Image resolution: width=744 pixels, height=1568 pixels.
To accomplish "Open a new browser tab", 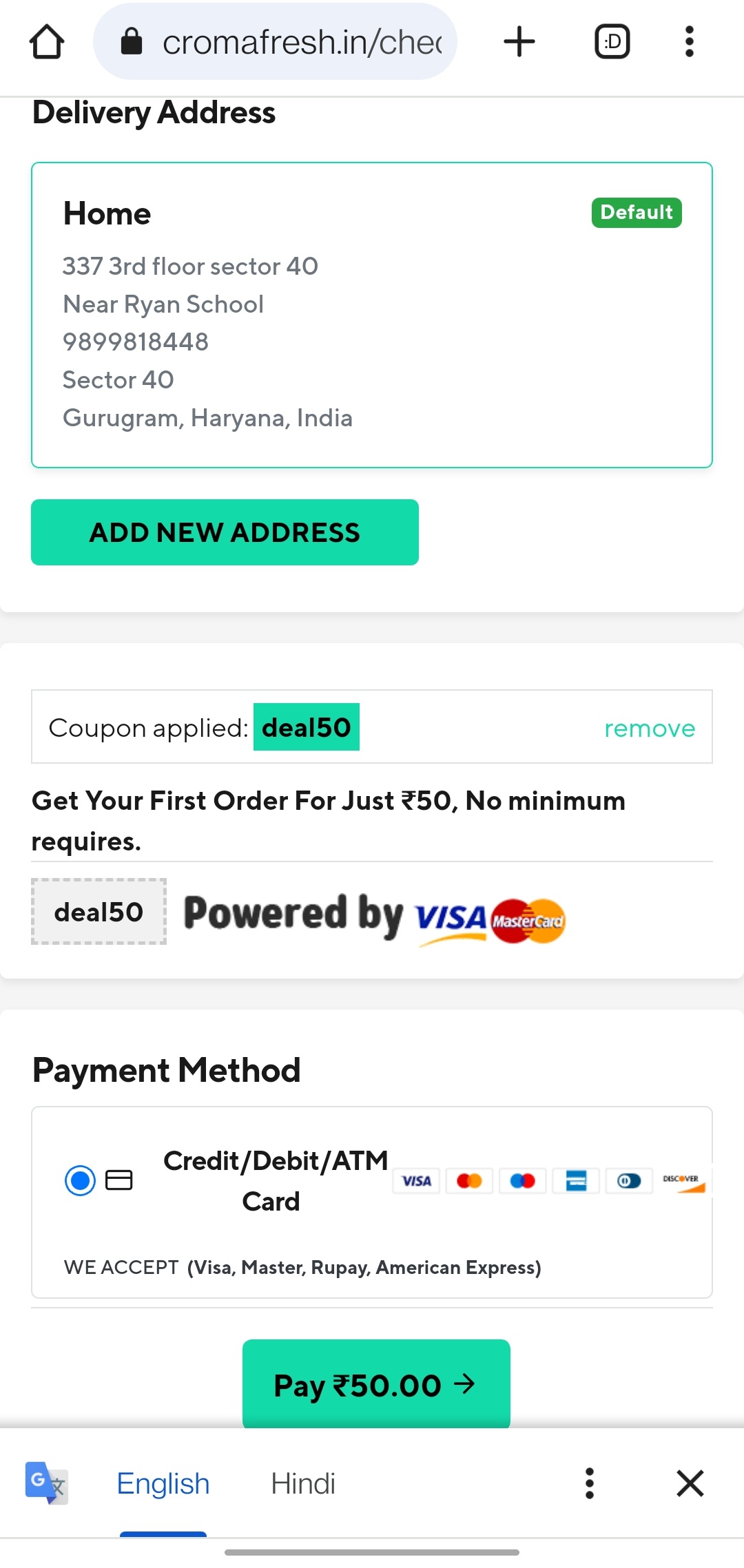I will coord(519,42).
